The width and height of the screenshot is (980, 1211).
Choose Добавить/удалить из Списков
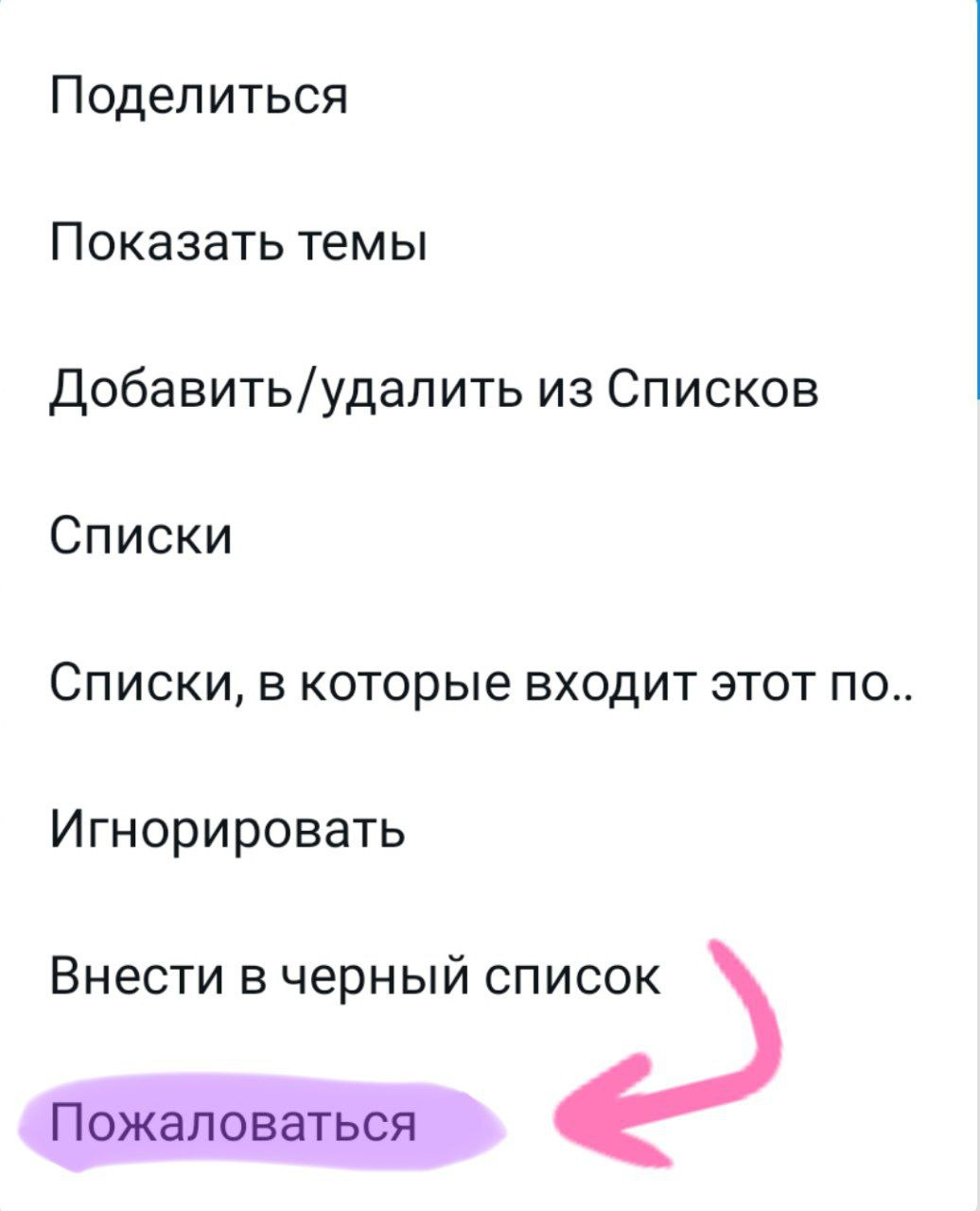pyautogui.click(x=433, y=390)
